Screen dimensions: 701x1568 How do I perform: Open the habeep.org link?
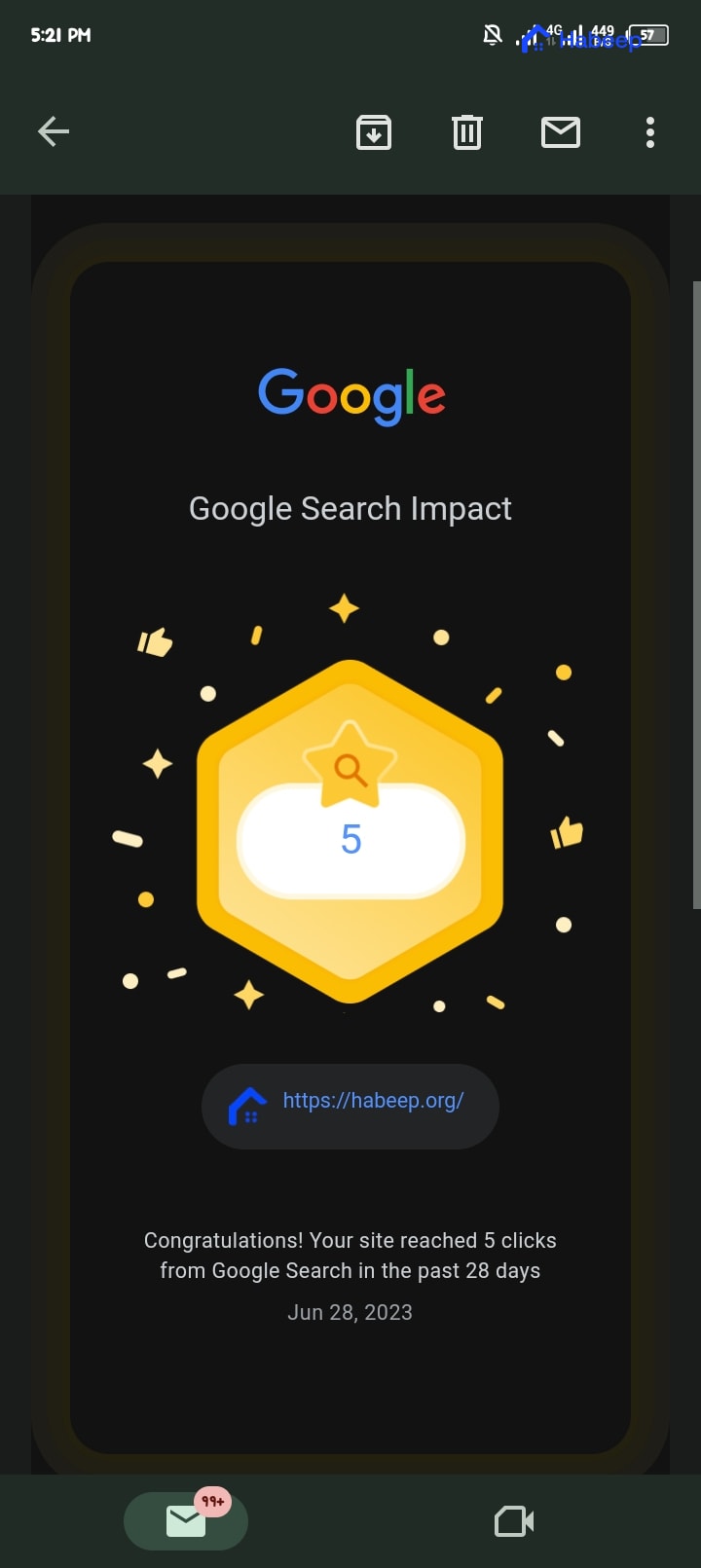coord(372,1101)
